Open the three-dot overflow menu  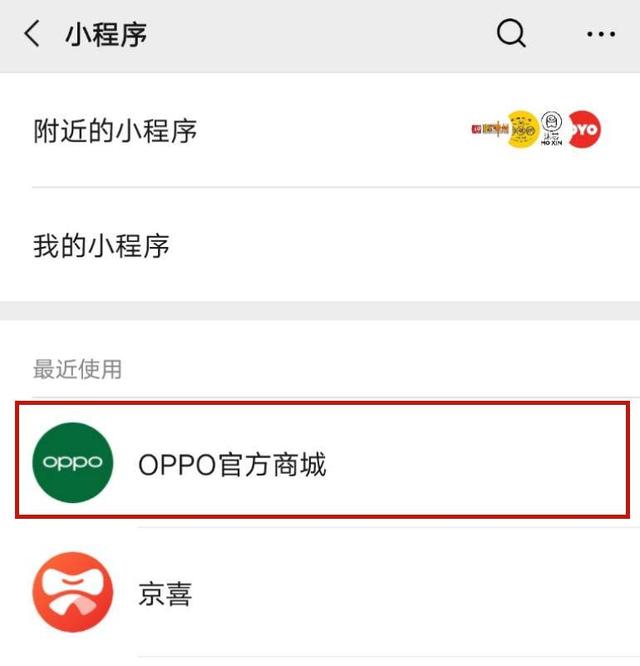601,35
